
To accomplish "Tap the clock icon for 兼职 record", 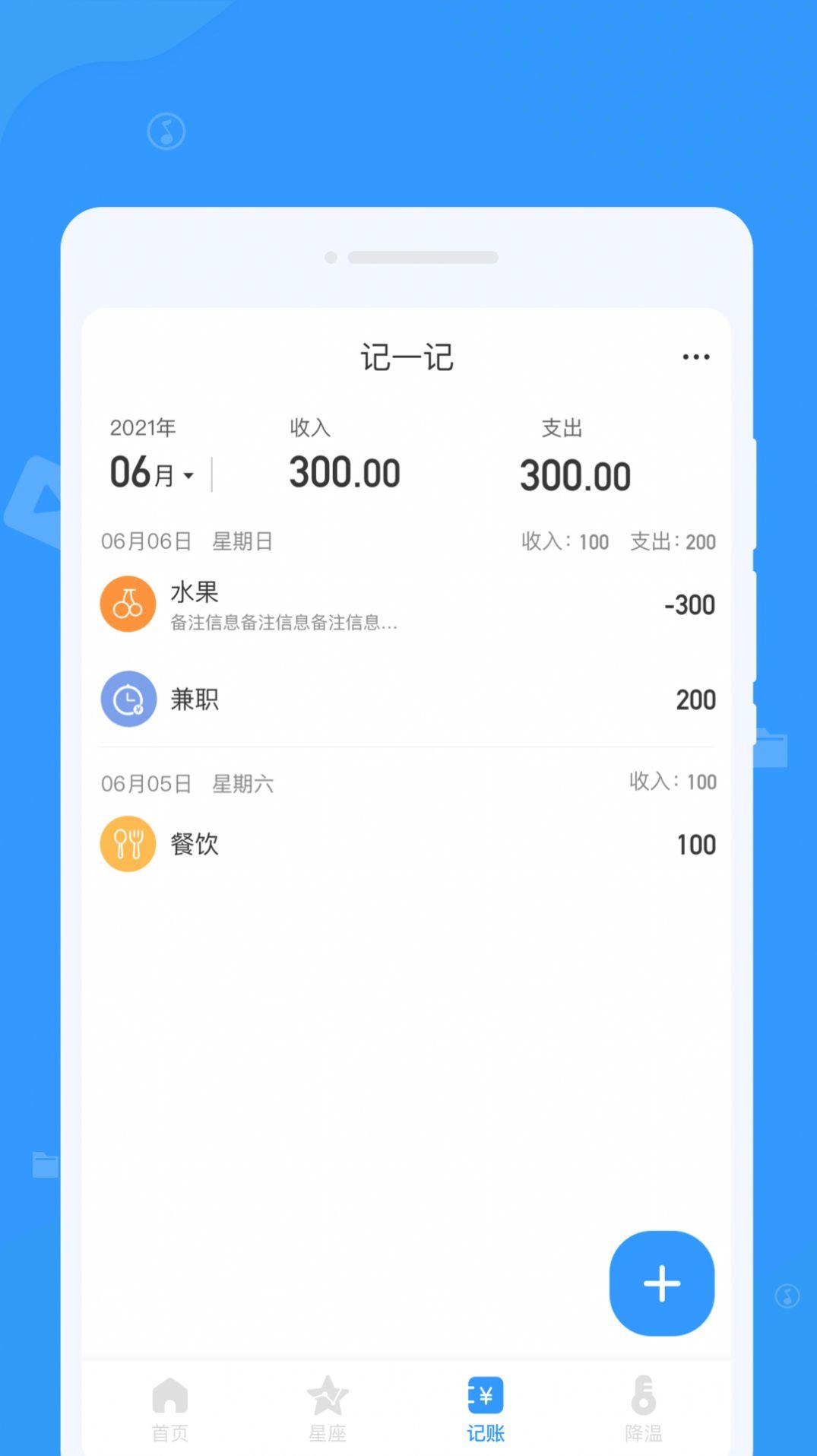I will [x=128, y=699].
